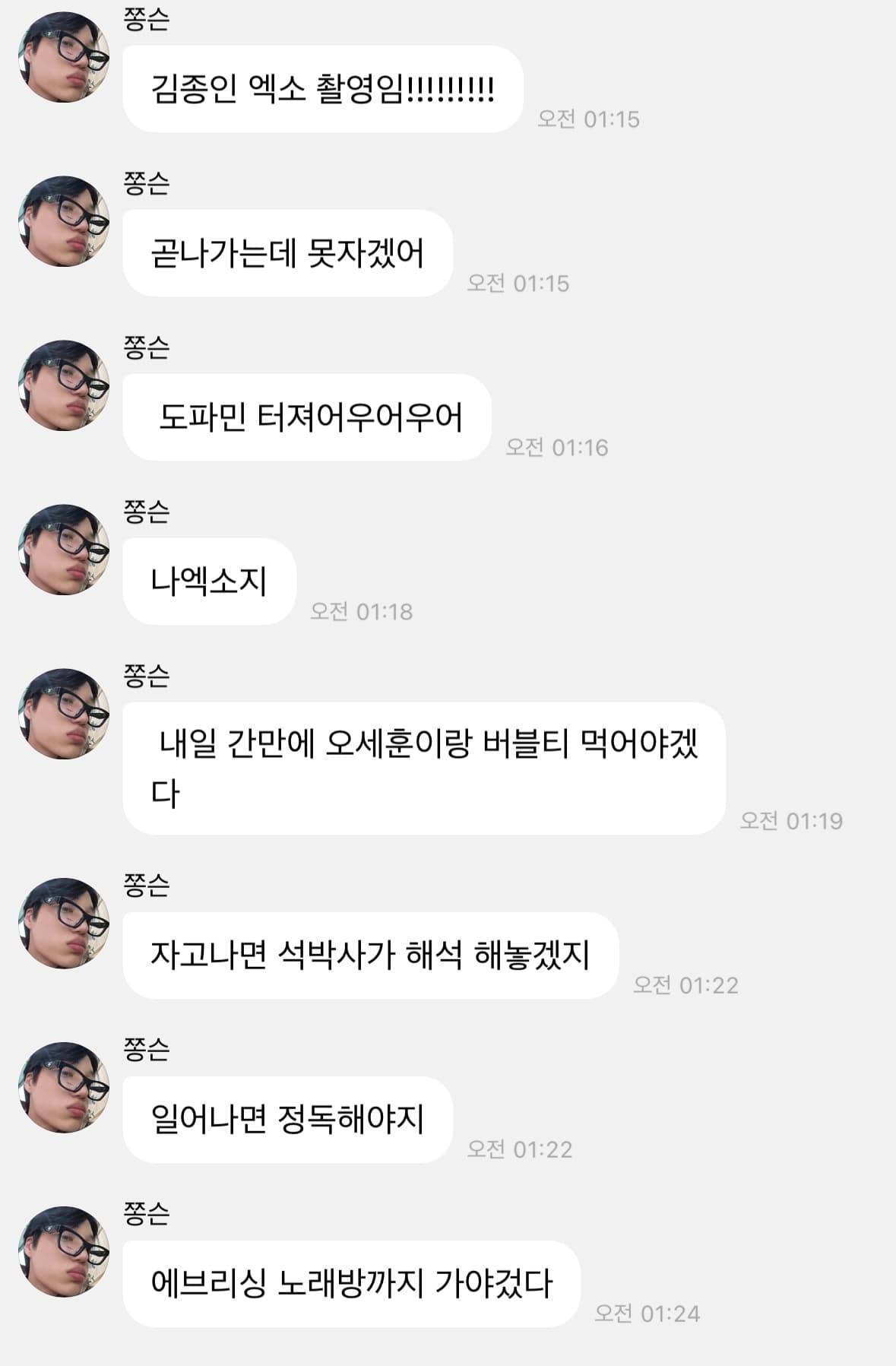Open the sender avatar beside the 도파민 터져어우어우어 message
Screen dimensions: 896x1366
click(x=64, y=385)
